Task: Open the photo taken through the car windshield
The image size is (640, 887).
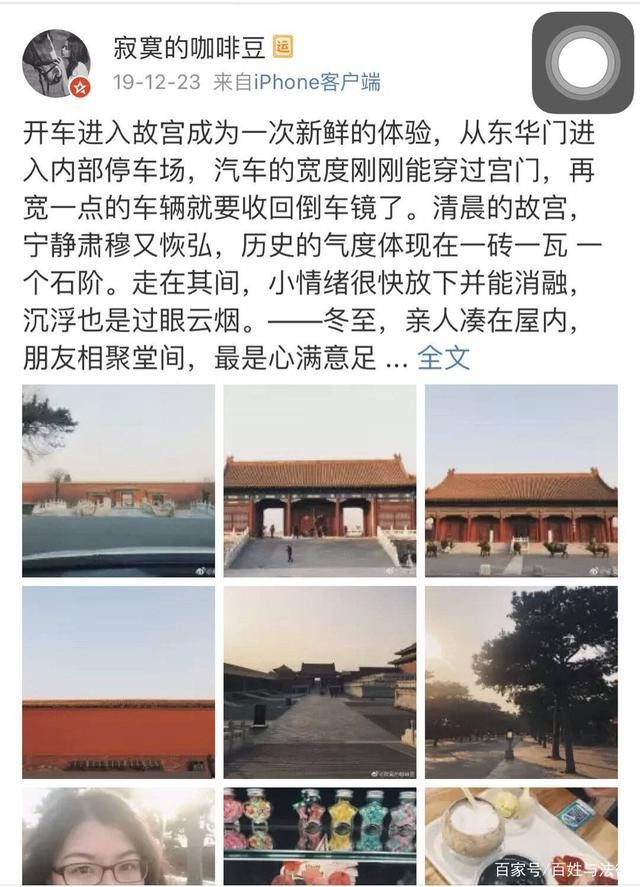Action: tap(118, 480)
